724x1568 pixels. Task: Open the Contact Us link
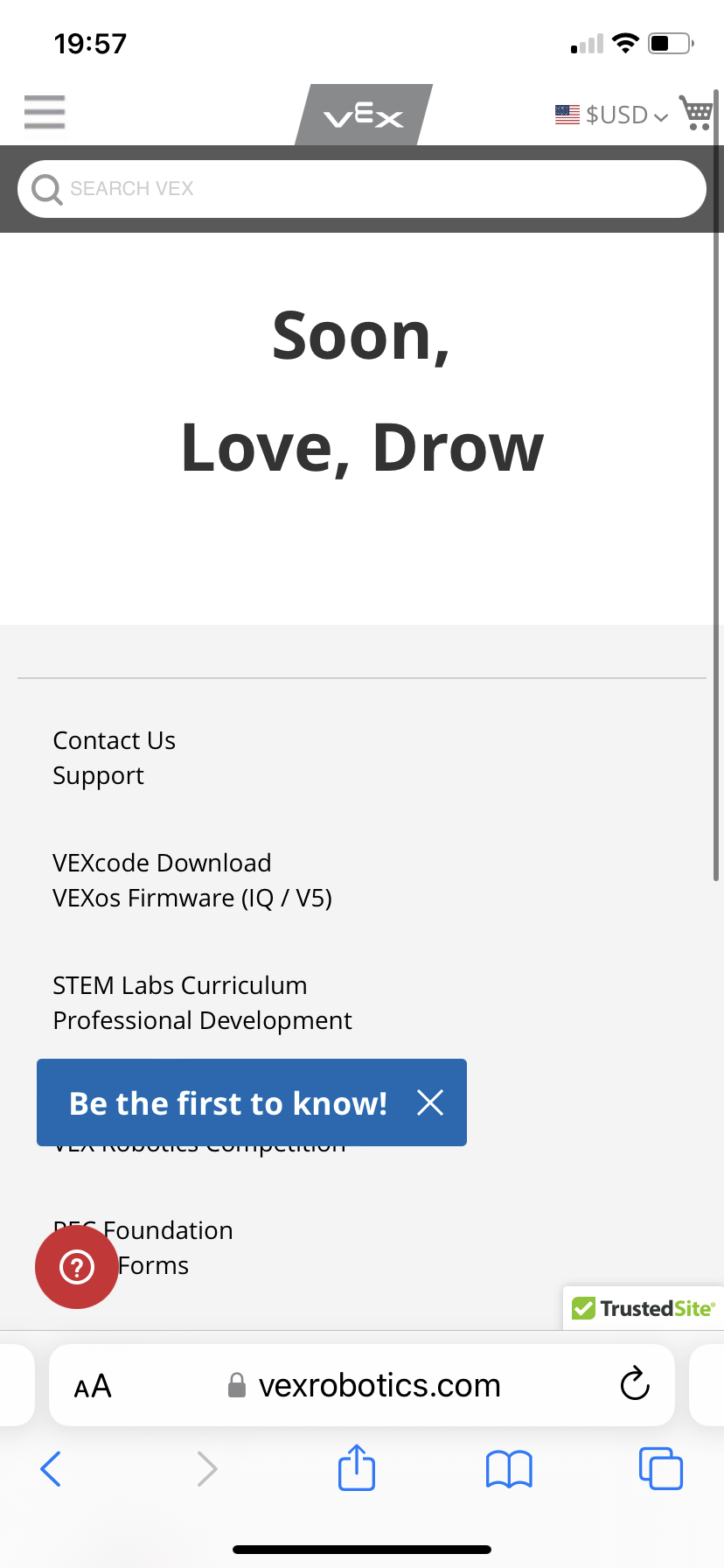click(x=115, y=740)
